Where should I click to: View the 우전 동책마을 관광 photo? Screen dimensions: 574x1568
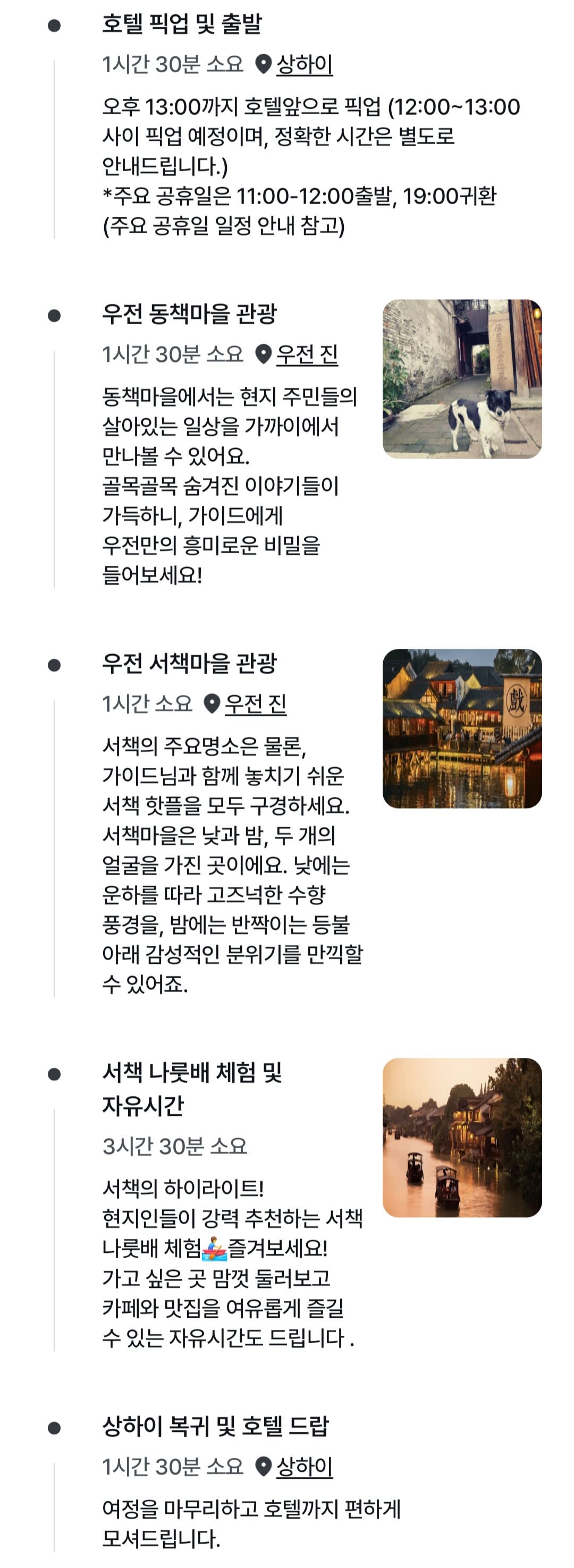pyautogui.click(x=462, y=379)
